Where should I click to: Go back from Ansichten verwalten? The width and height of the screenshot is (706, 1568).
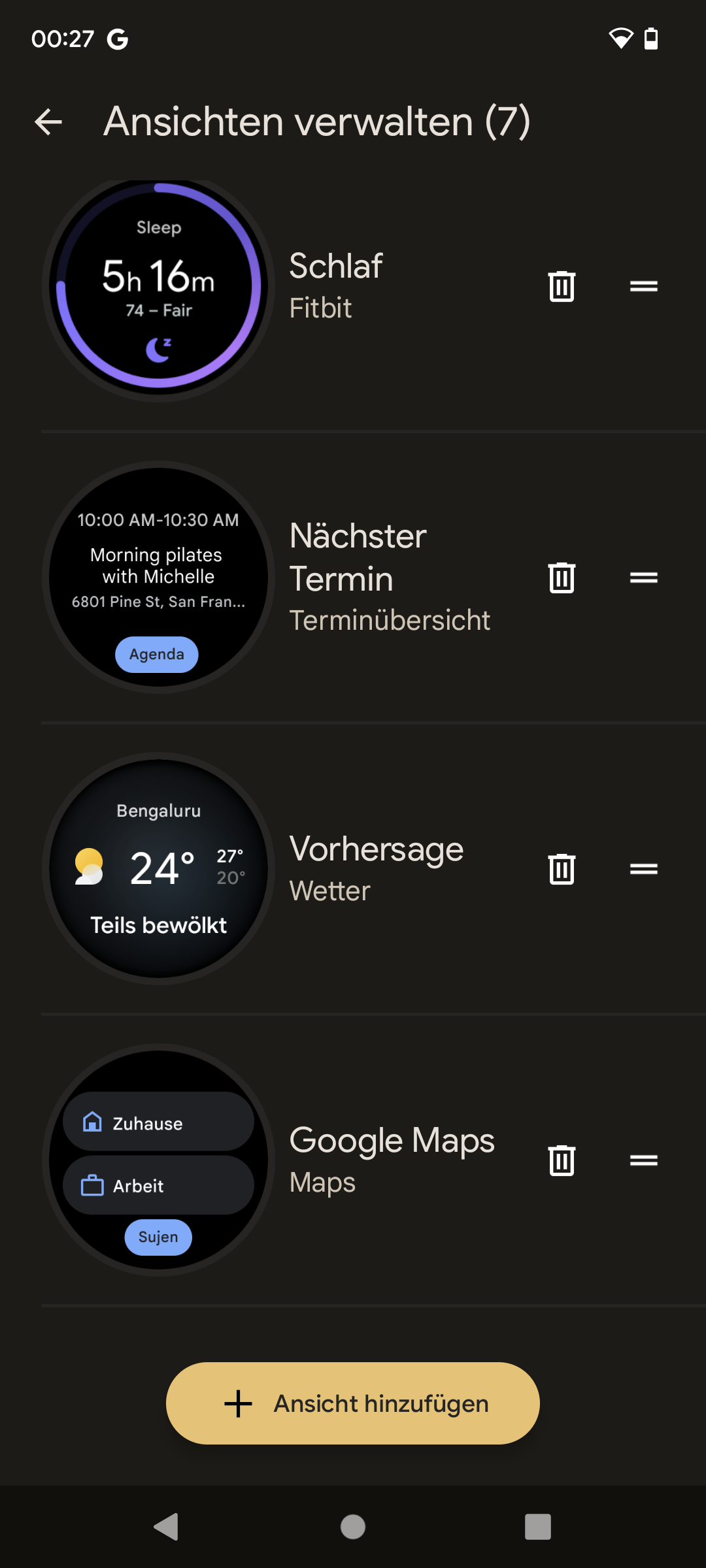48,122
